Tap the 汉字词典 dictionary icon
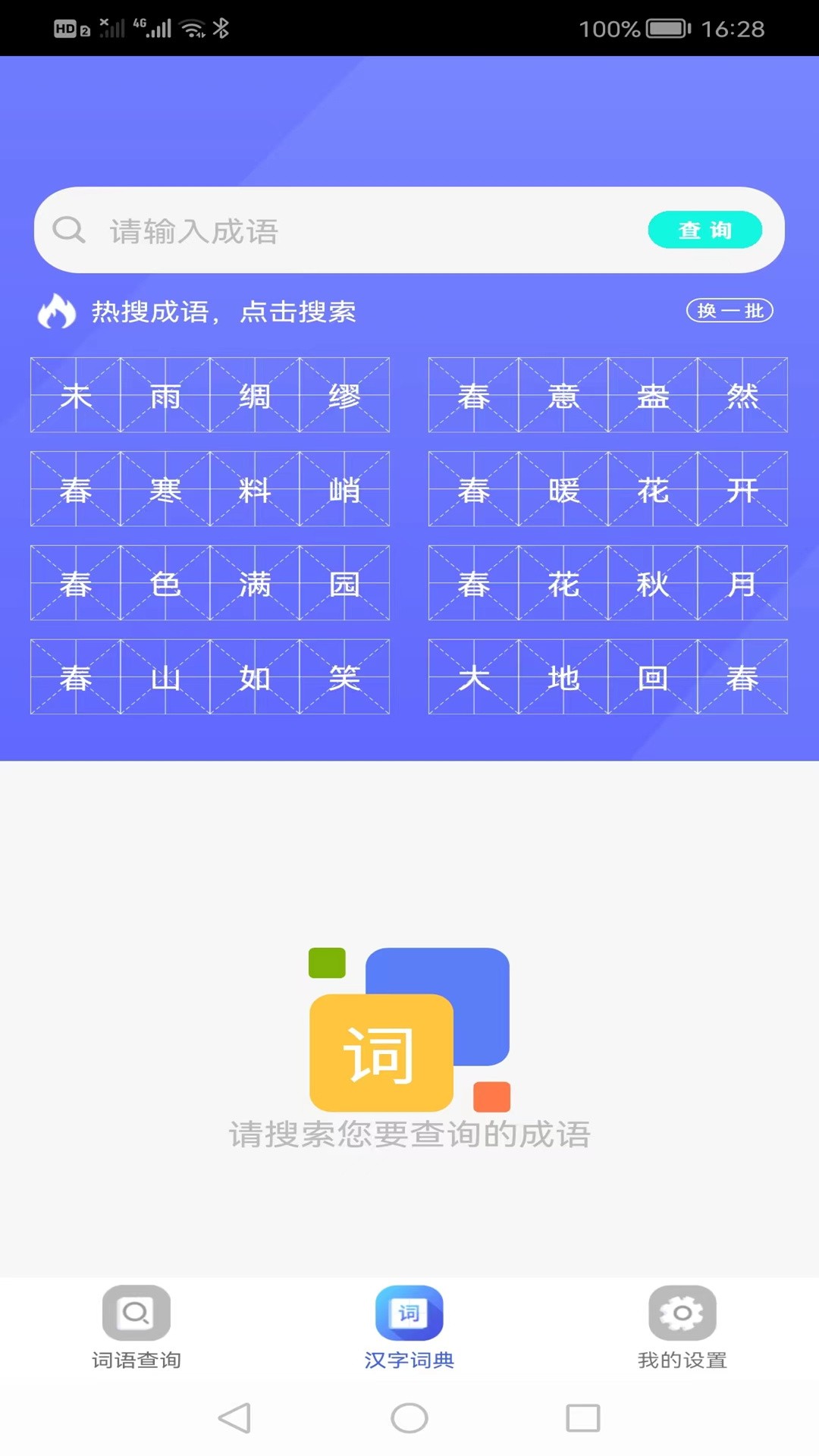 409,1313
